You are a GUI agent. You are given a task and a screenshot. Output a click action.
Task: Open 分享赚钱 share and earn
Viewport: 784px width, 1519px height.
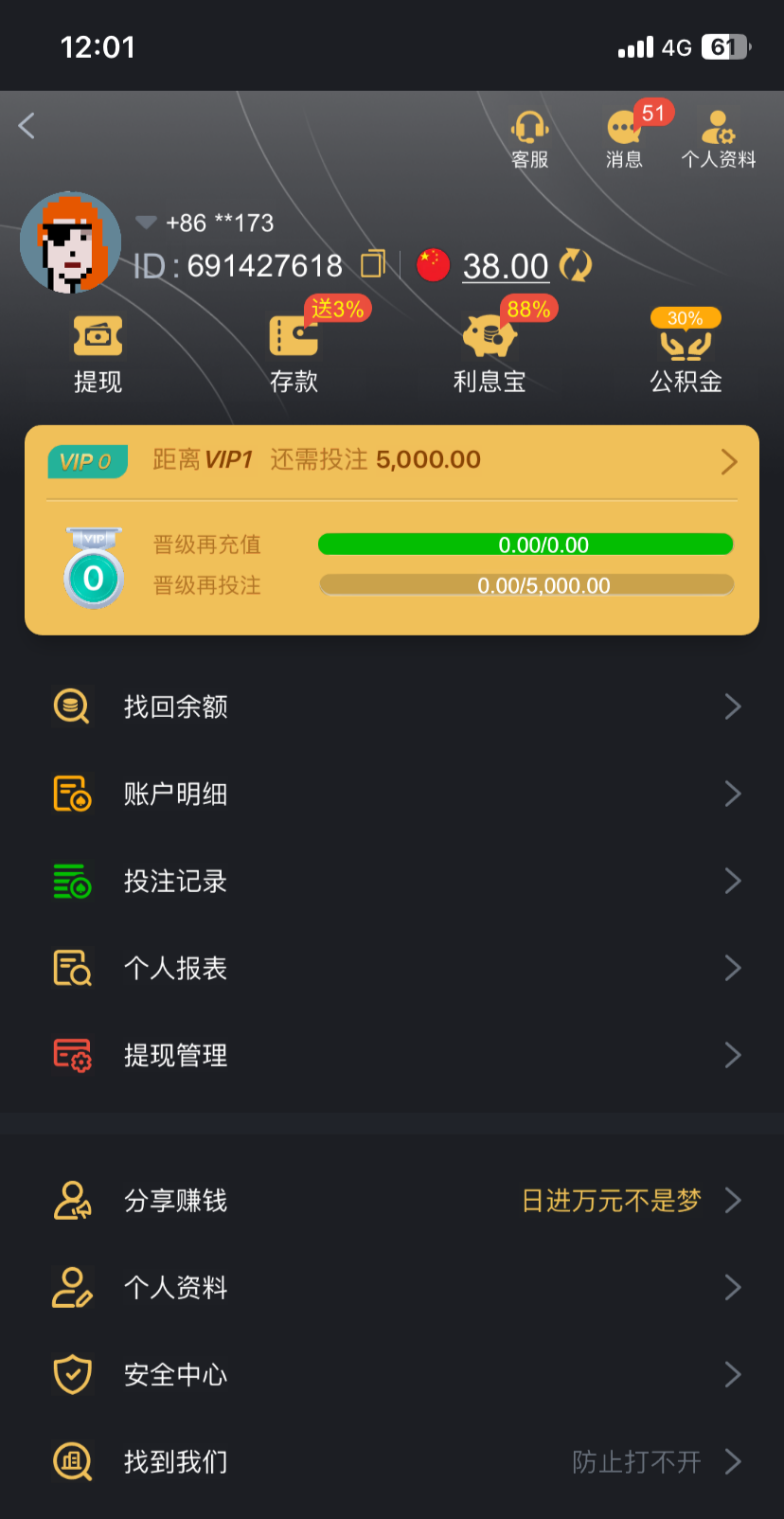click(x=392, y=1201)
